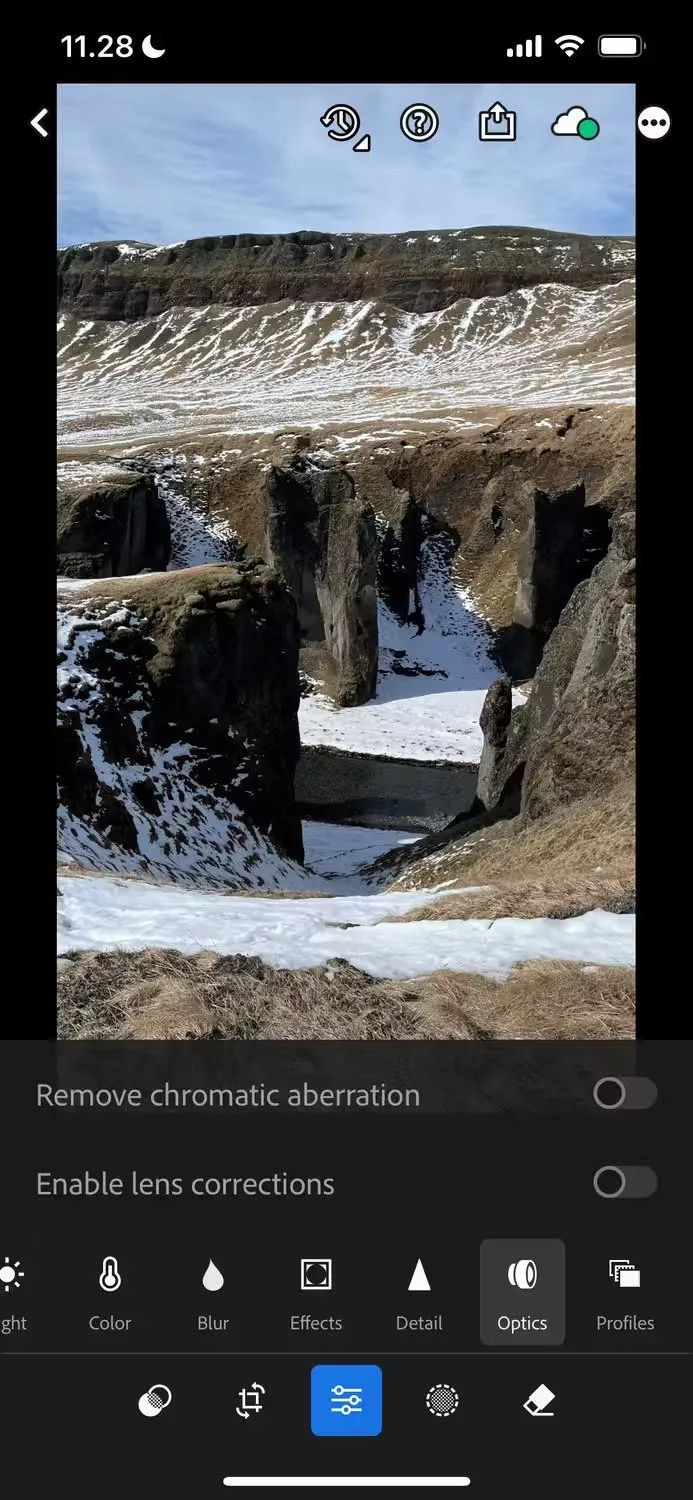Select the Optics panel
The width and height of the screenshot is (693, 1500).
pyautogui.click(x=522, y=1292)
